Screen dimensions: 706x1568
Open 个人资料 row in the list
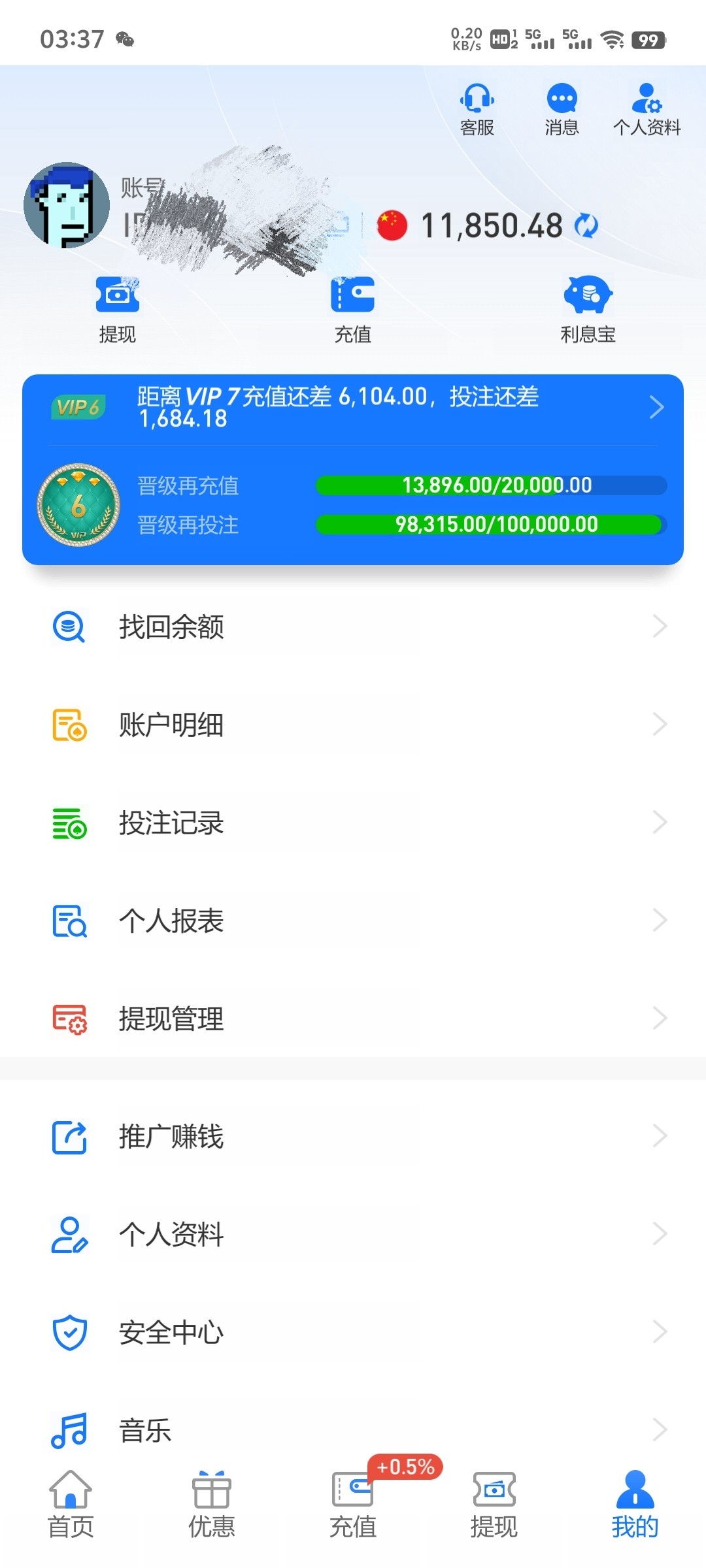(353, 1234)
